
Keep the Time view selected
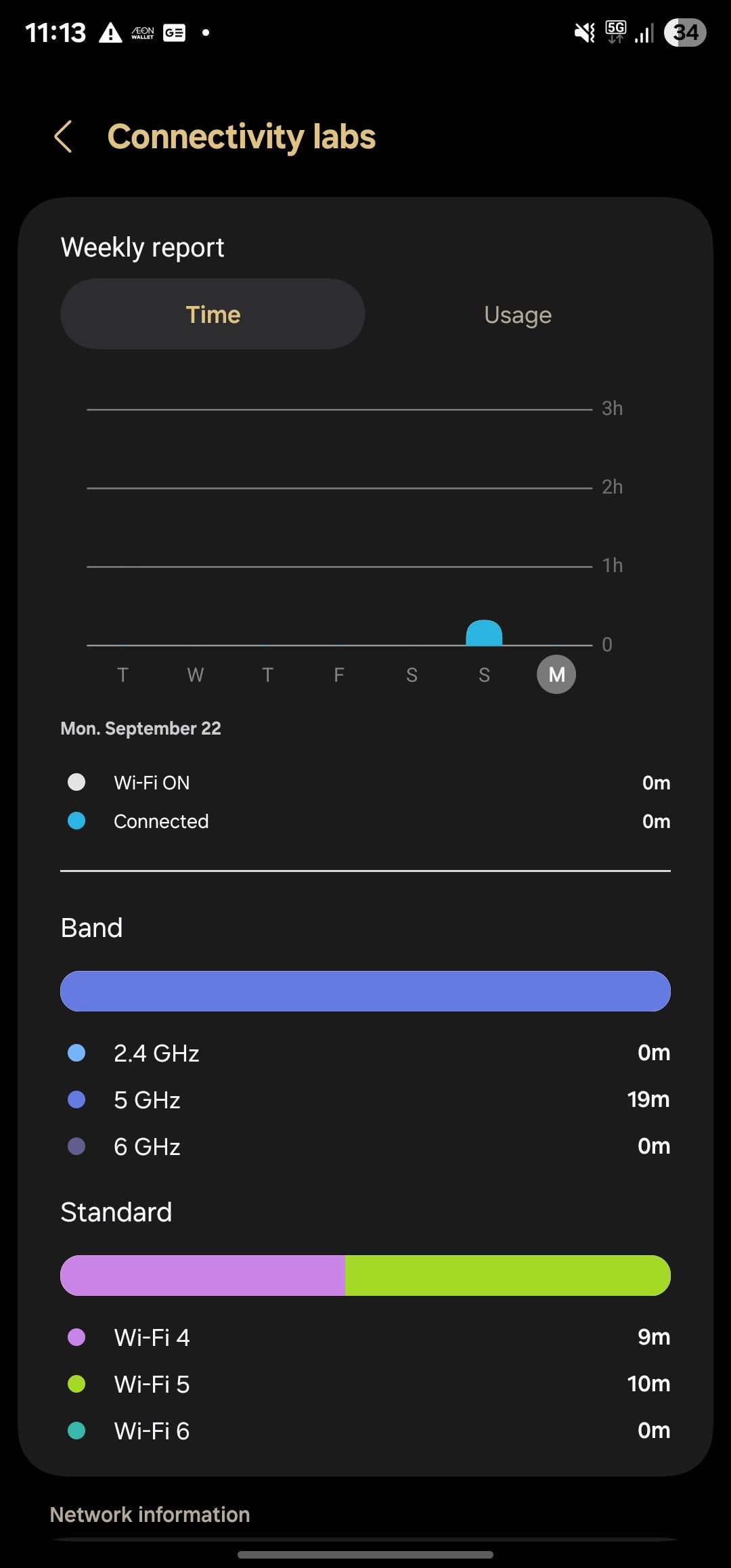[x=213, y=313]
